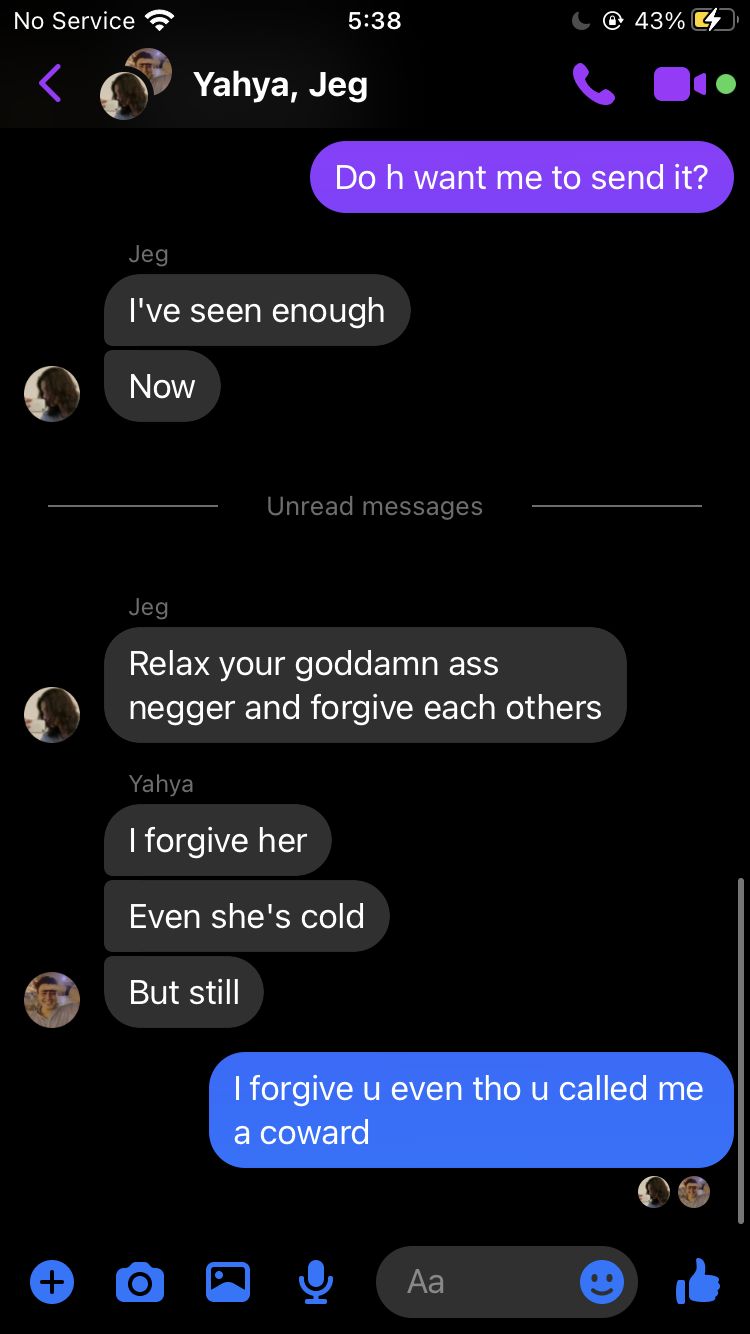
Task: Open more options with the plus icon
Action: click(52, 1281)
